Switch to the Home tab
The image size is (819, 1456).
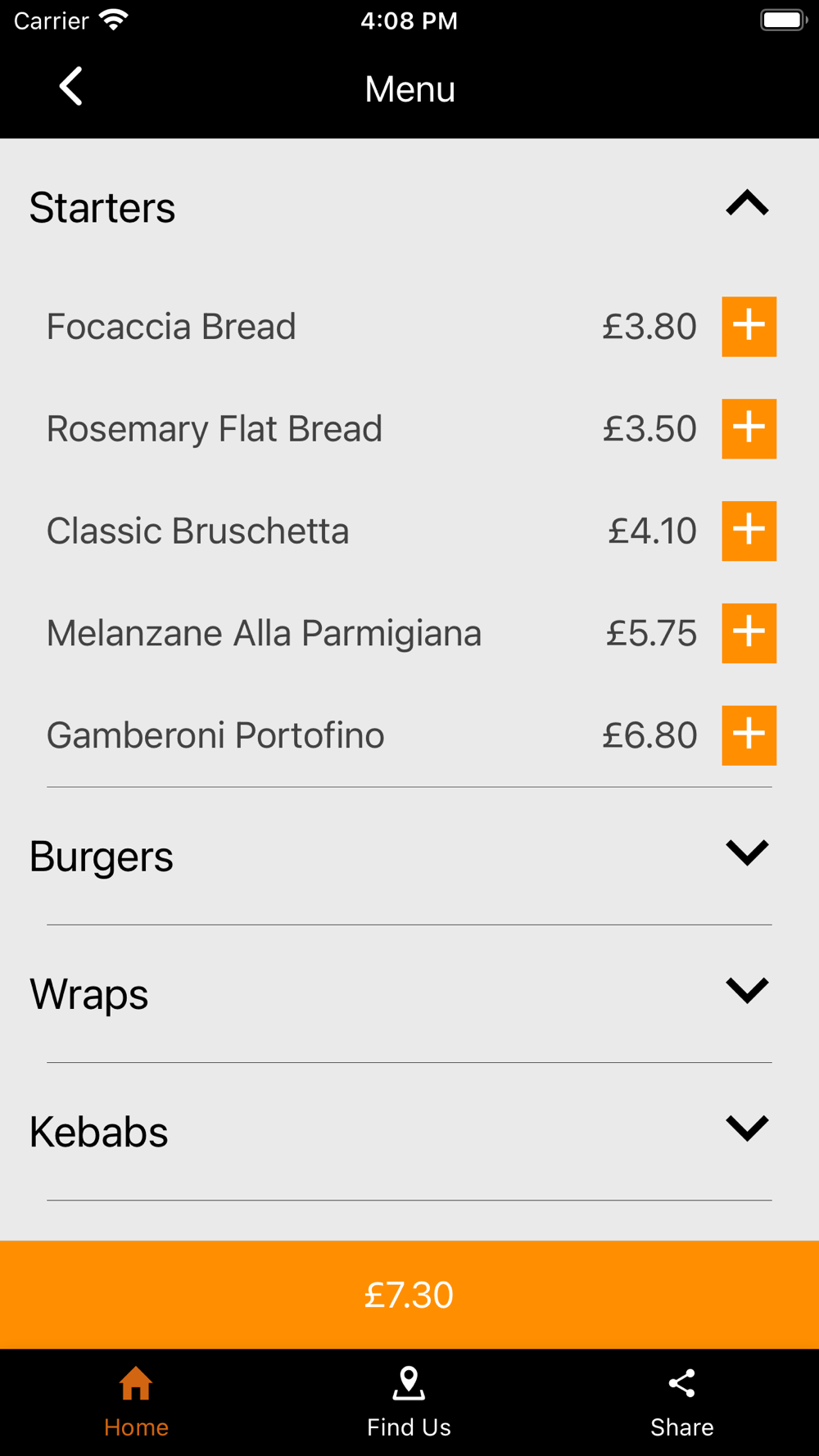136,1402
